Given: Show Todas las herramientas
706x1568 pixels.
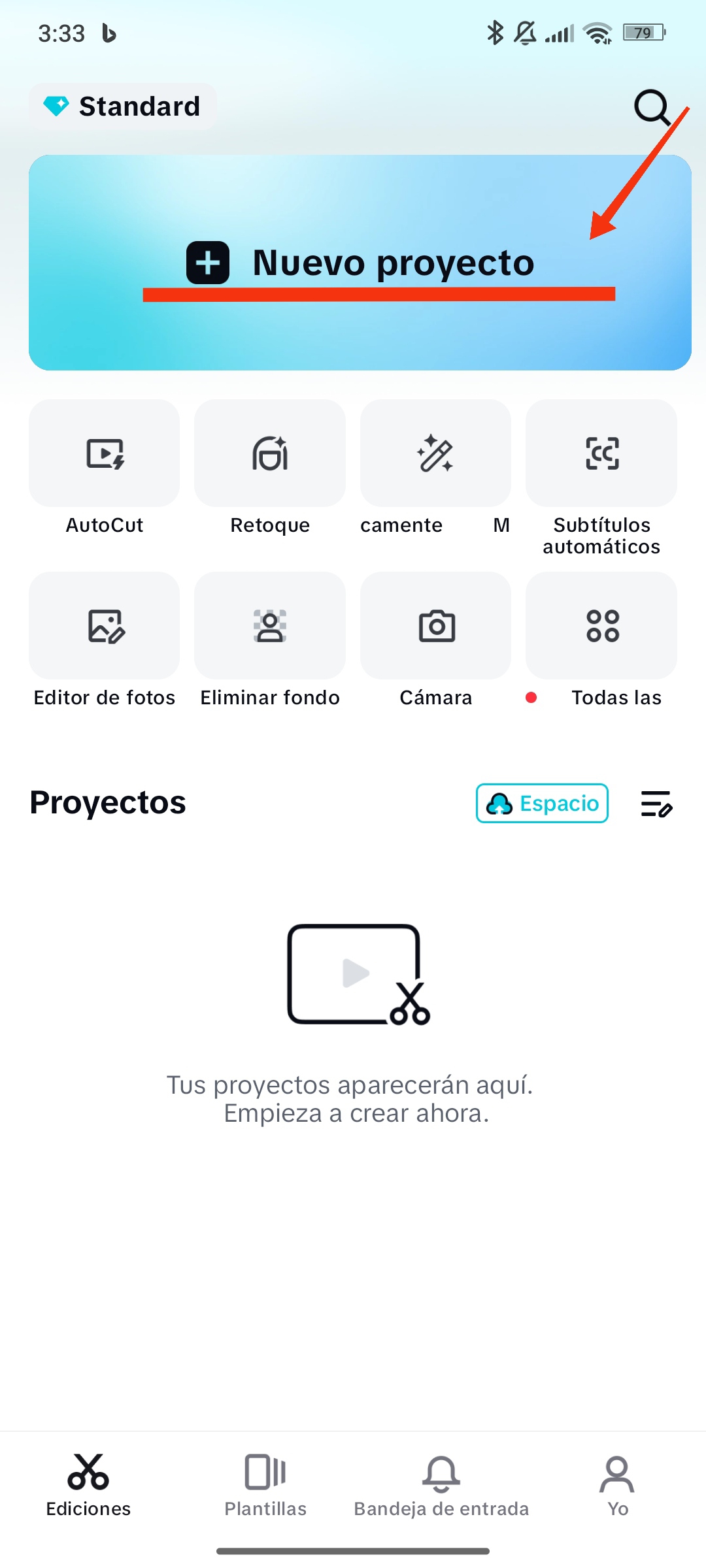Looking at the screenshot, I should [x=601, y=627].
